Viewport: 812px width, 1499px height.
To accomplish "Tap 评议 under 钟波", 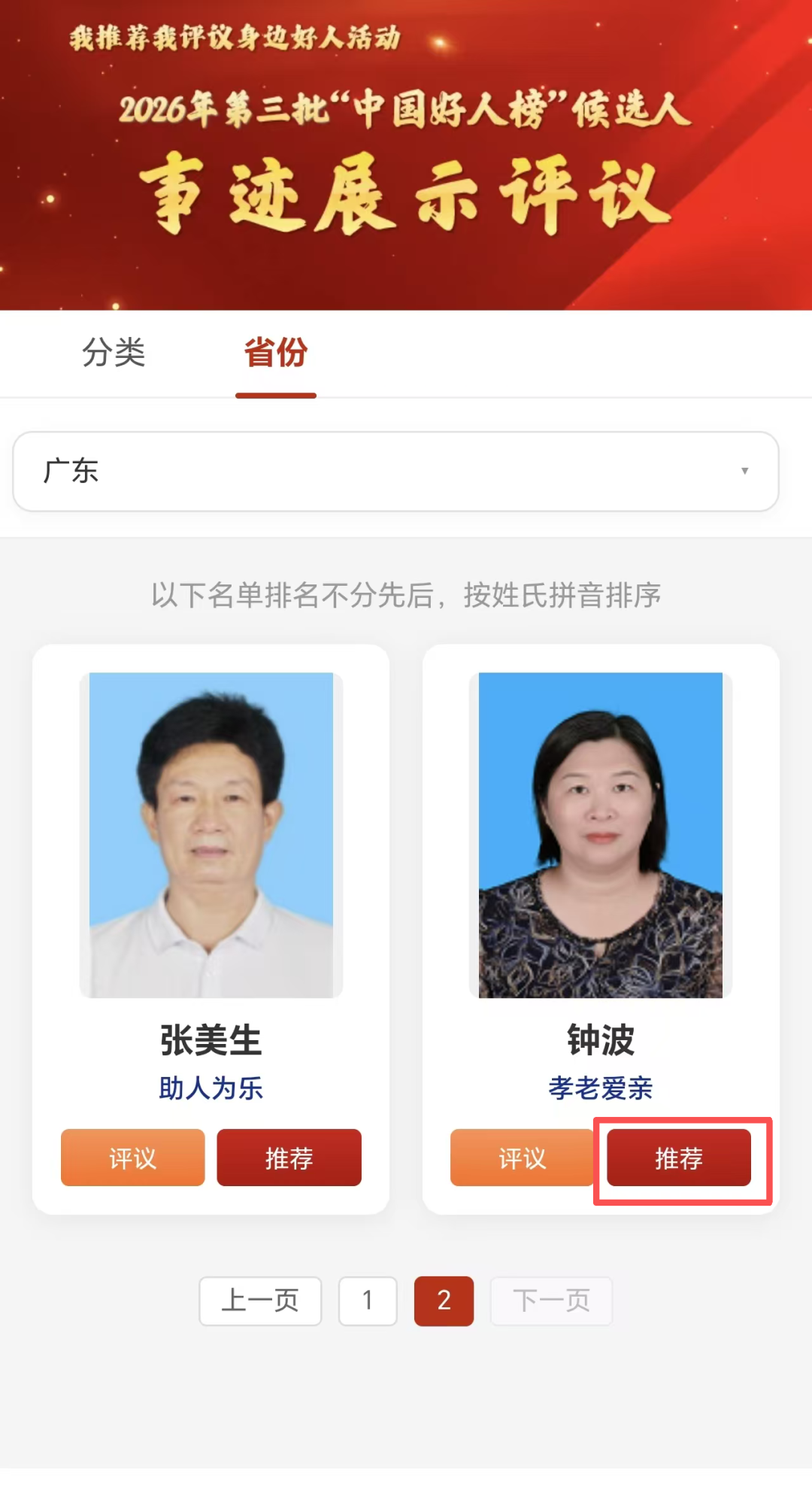I will click(x=522, y=1158).
